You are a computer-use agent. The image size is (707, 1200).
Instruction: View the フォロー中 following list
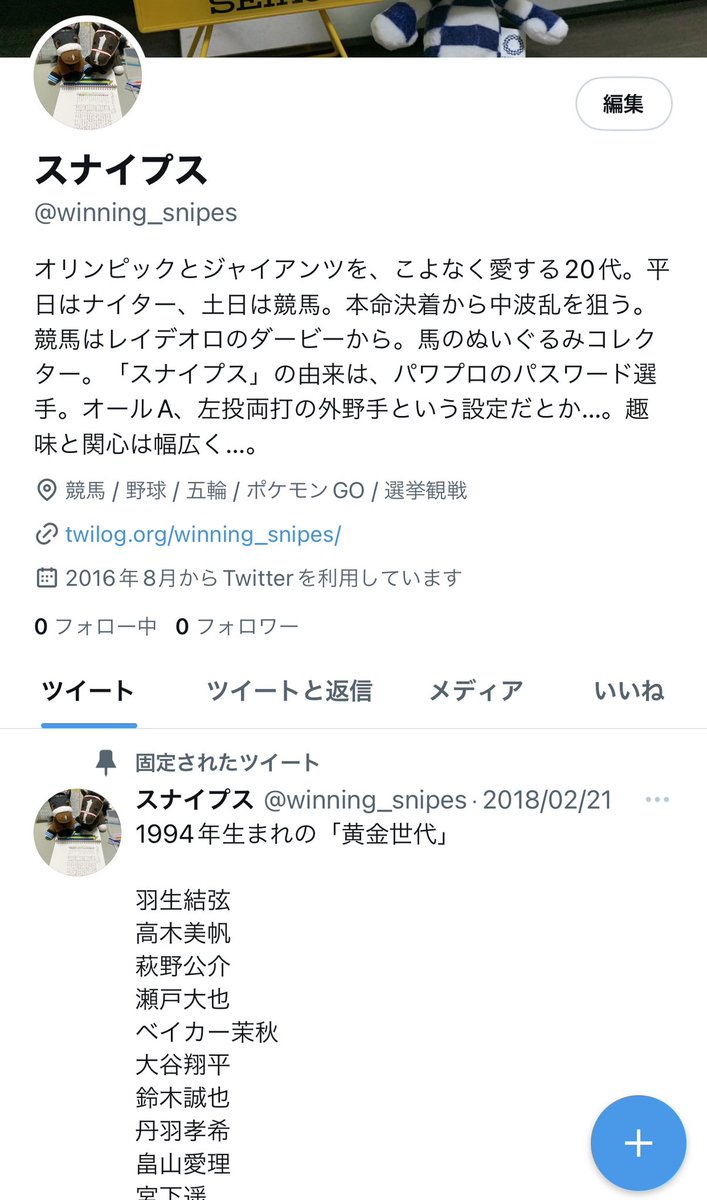click(96, 627)
